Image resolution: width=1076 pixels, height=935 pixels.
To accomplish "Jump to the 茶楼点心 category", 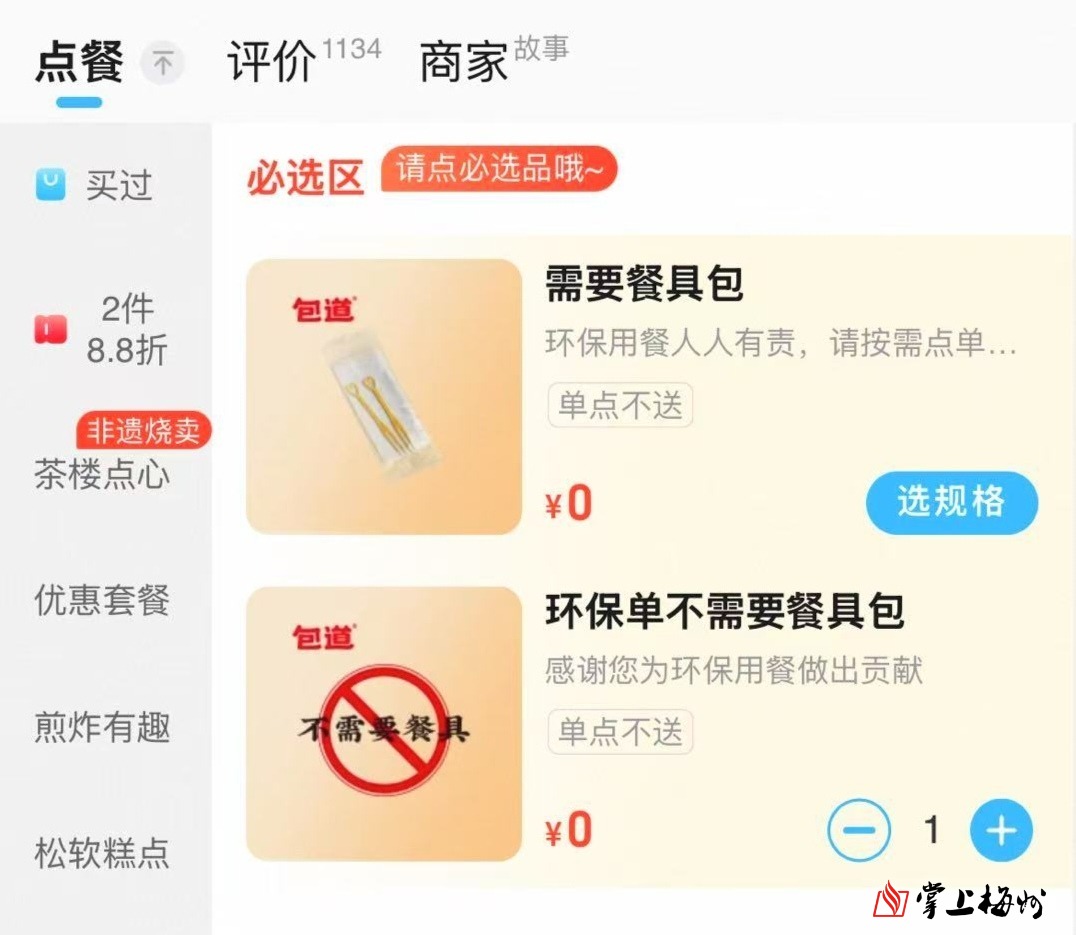I will pos(102,474).
